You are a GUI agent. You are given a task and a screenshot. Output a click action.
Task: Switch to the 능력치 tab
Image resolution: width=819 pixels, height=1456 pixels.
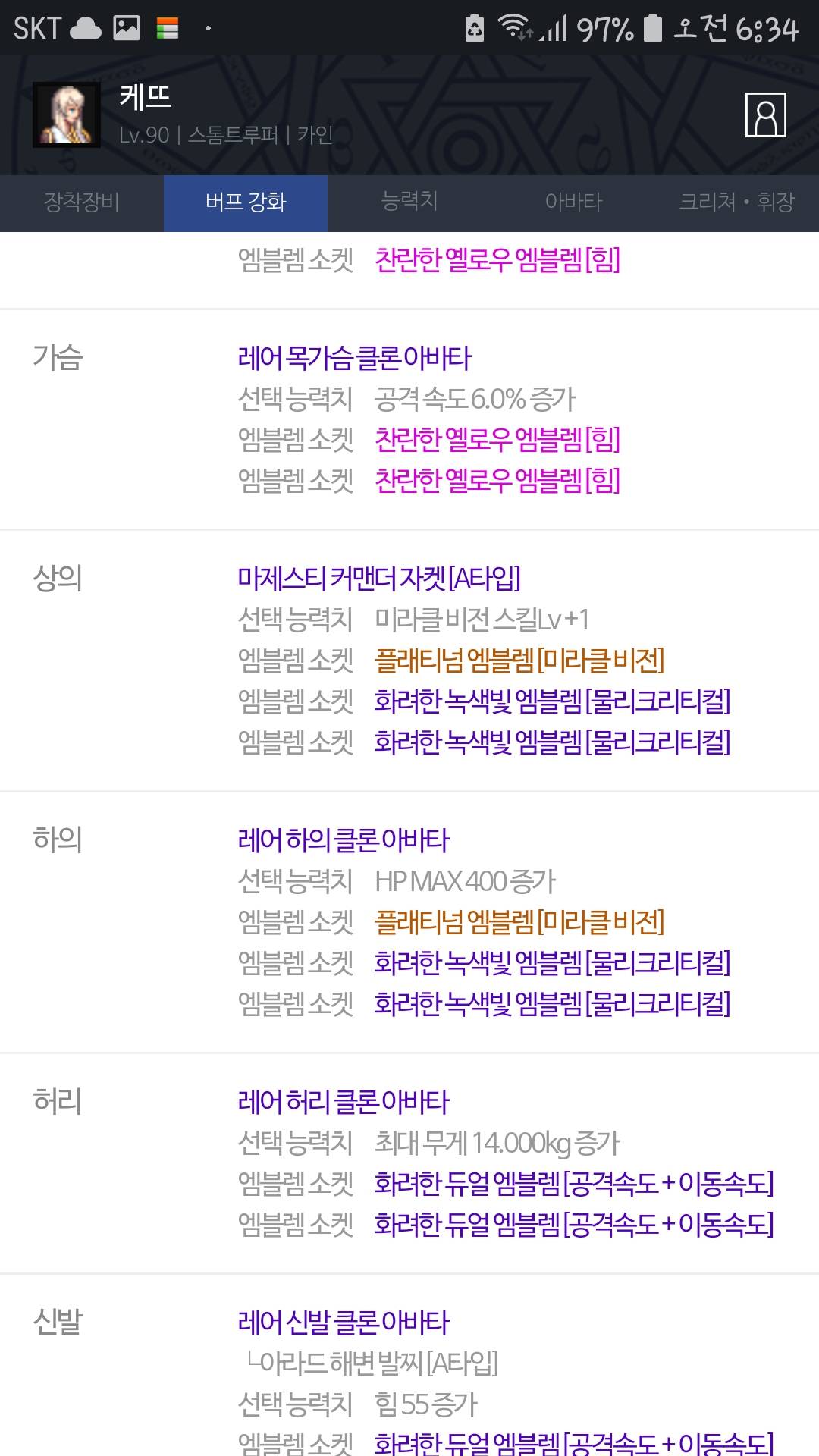[x=409, y=202]
